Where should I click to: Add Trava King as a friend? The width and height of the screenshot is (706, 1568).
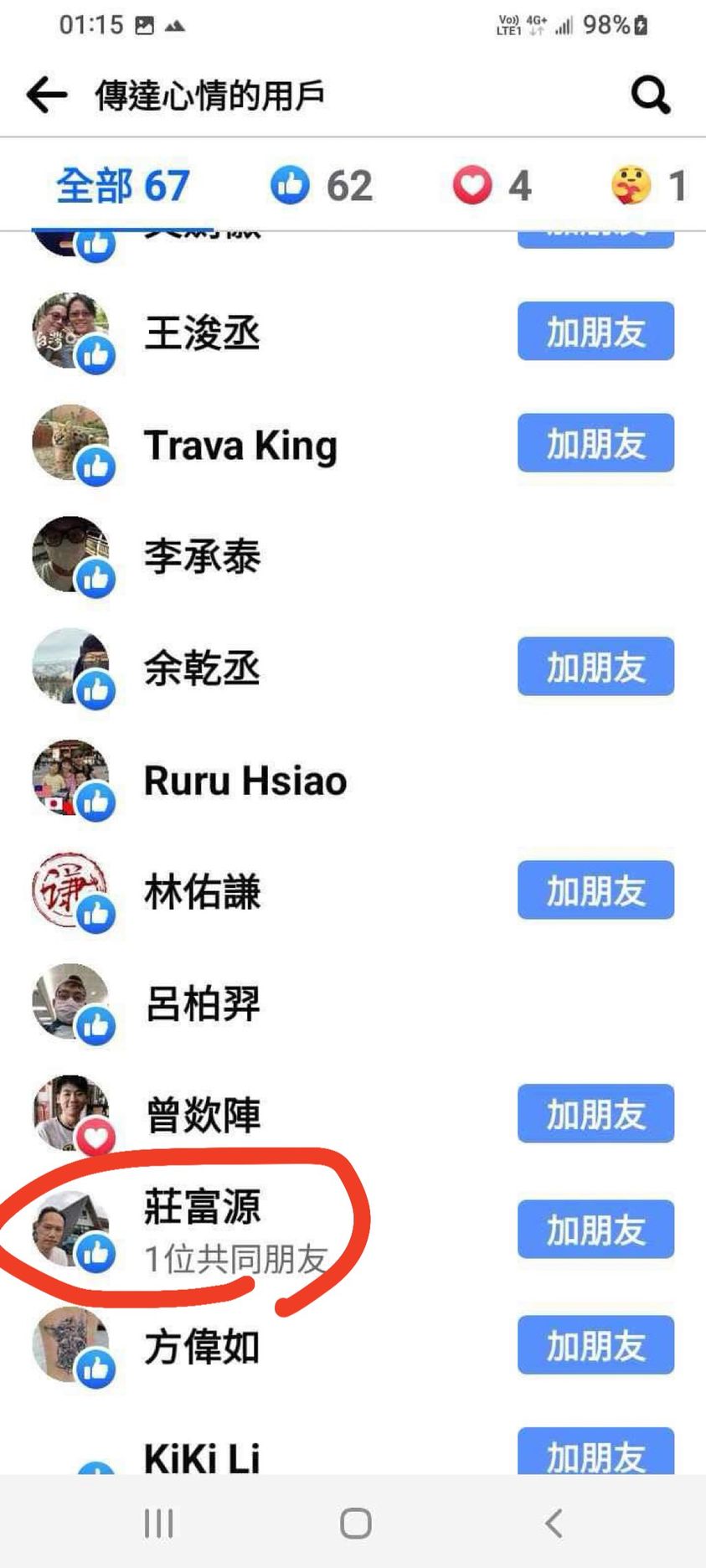click(595, 443)
